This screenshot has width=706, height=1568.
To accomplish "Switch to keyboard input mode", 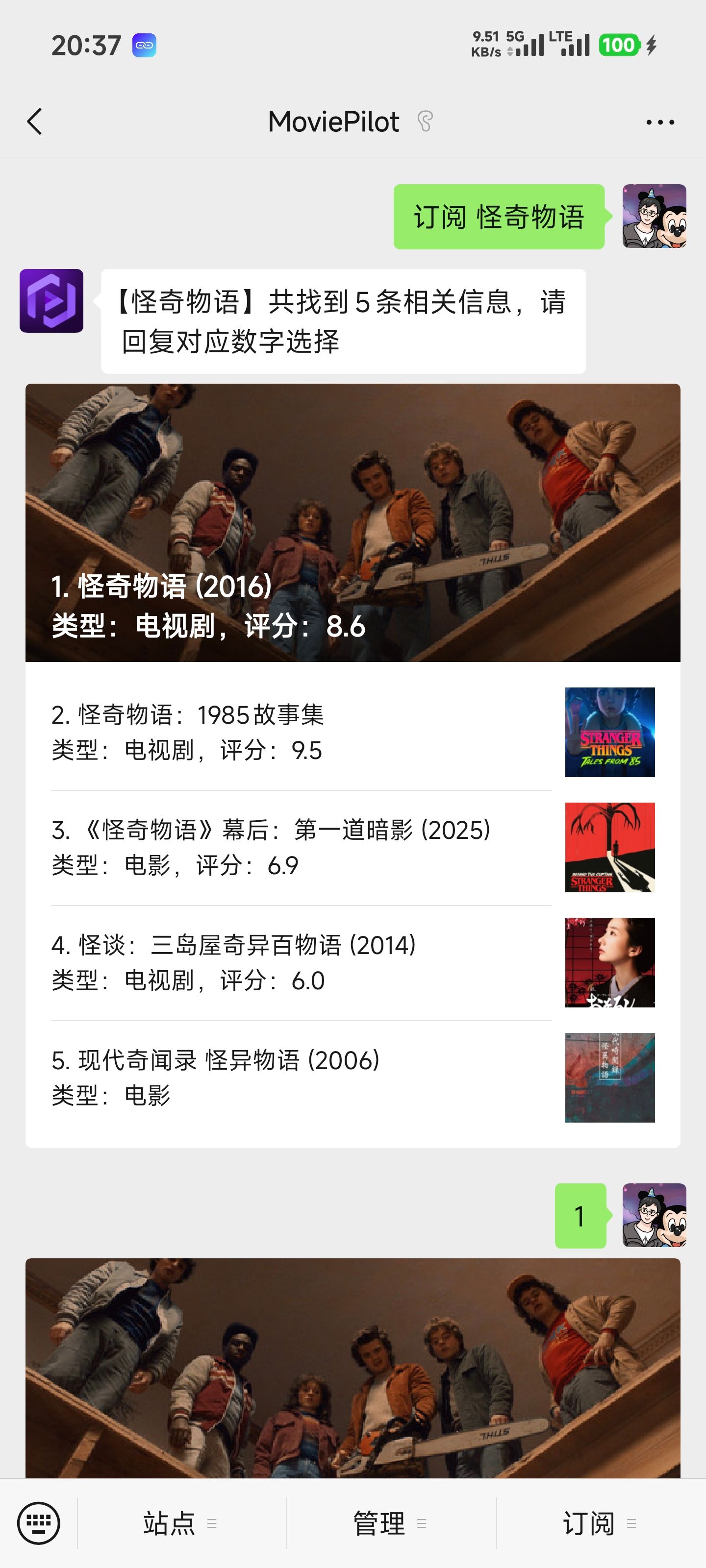I will (x=39, y=1523).
